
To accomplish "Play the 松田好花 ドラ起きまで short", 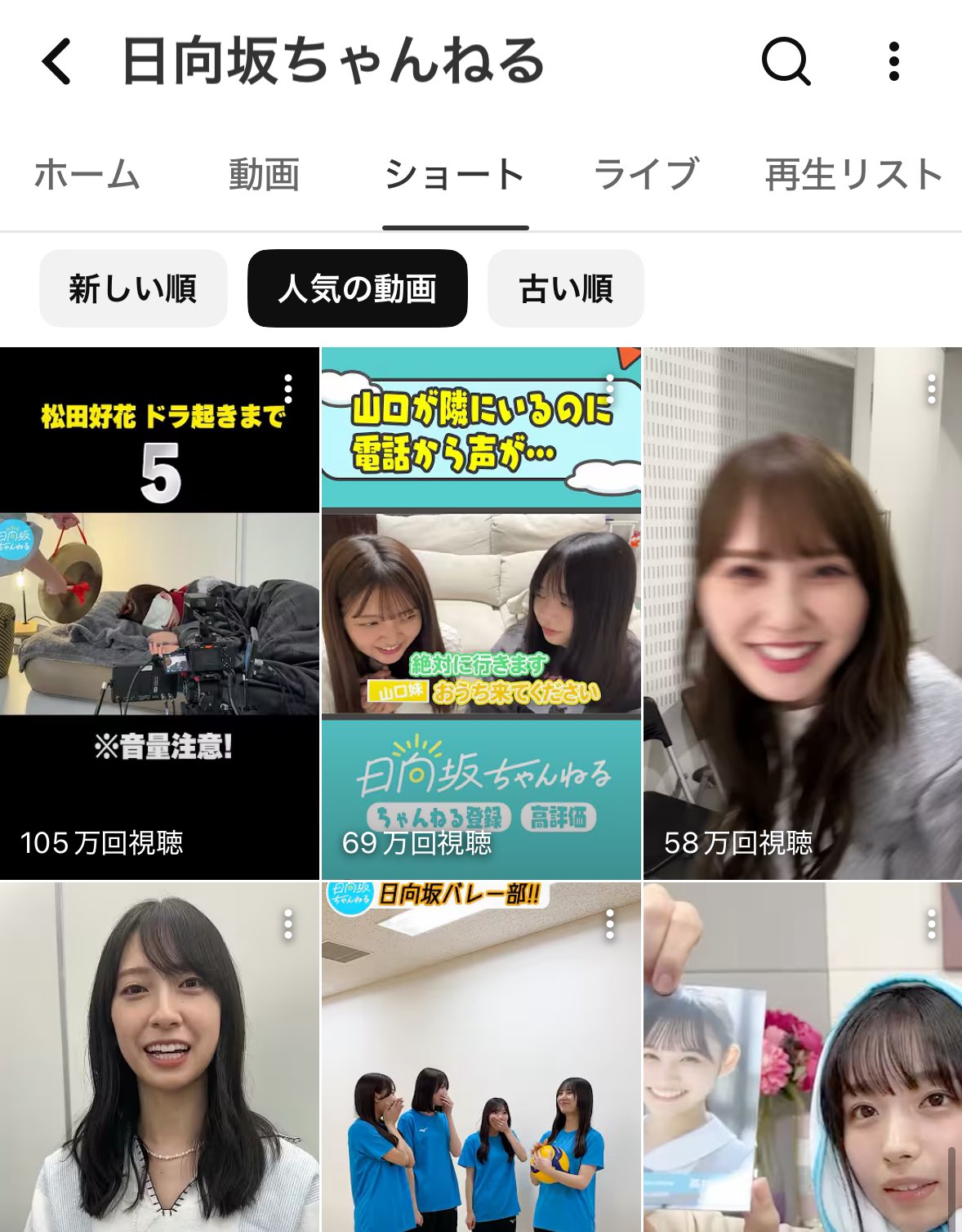I will pos(159,613).
